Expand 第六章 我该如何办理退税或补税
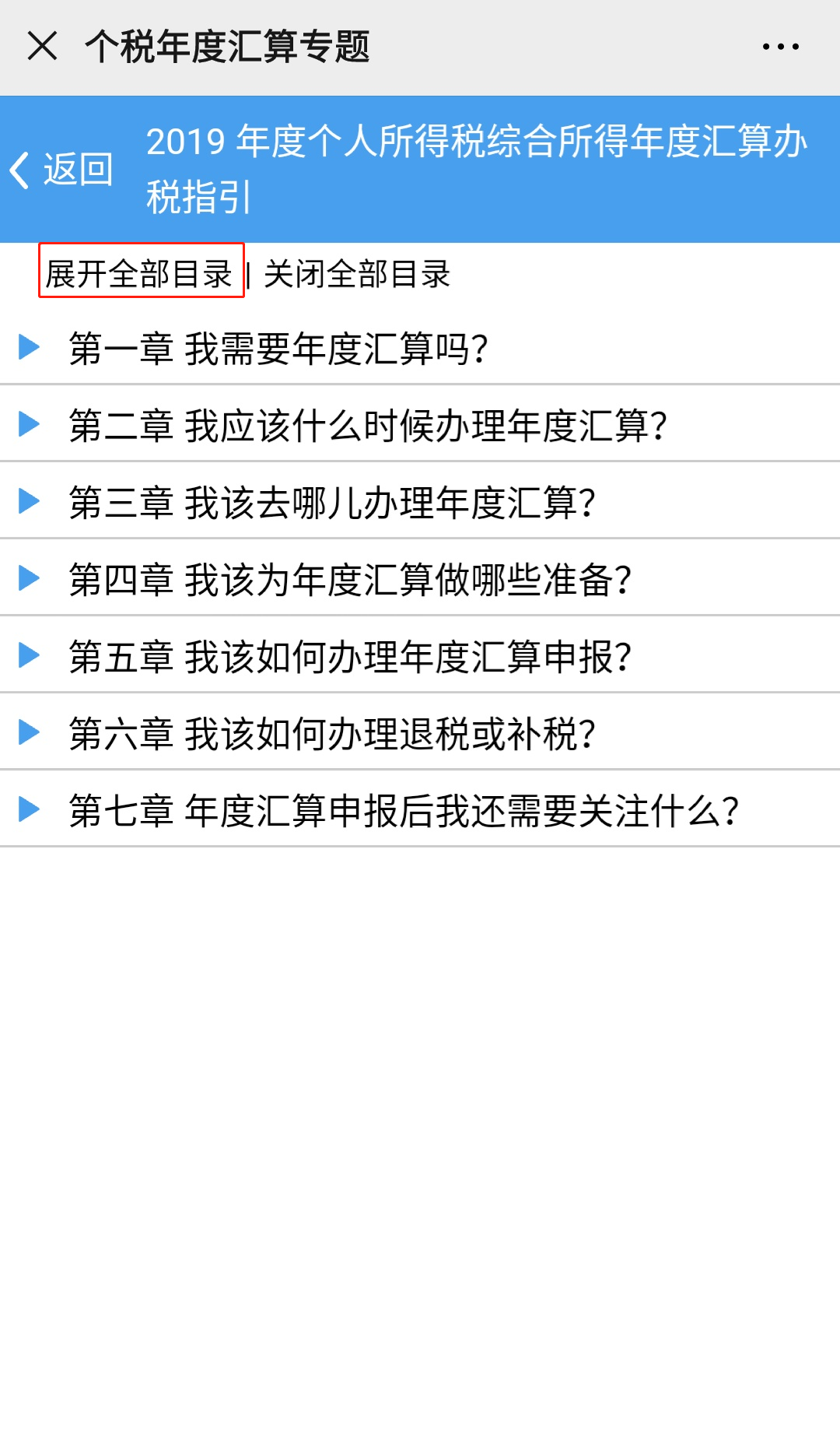The width and height of the screenshot is (840, 1442). click(420, 733)
